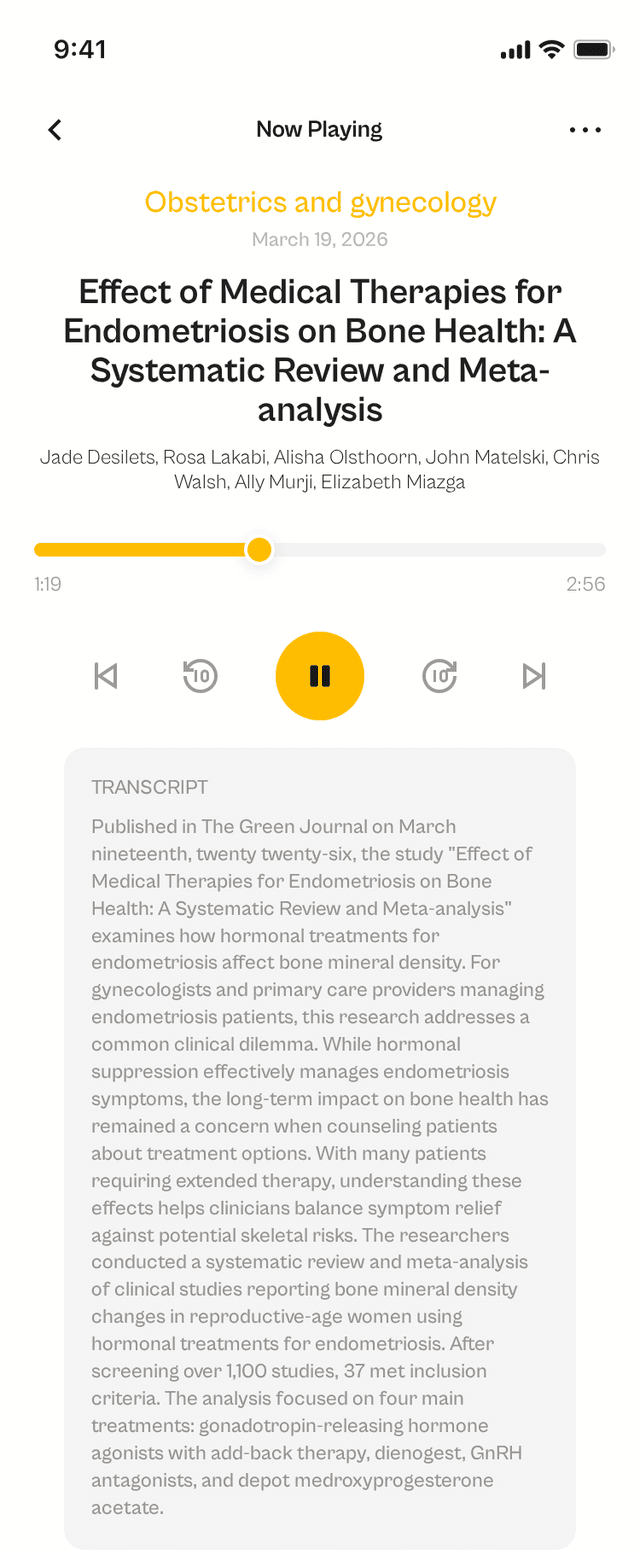The image size is (640, 1550).
Task: Rewind playback by 10 seconds
Action: (x=200, y=676)
